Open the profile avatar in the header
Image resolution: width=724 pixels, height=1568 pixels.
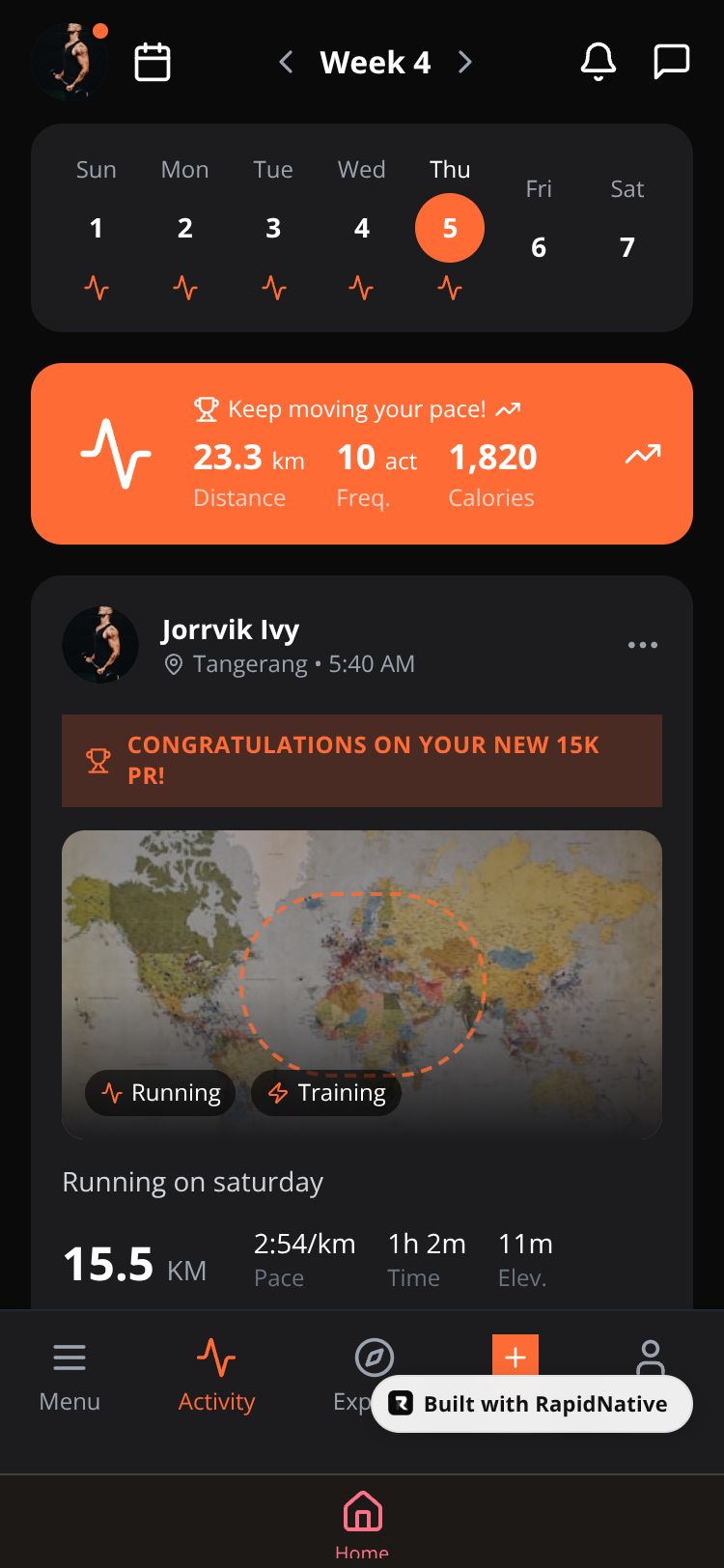pos(70,61)
